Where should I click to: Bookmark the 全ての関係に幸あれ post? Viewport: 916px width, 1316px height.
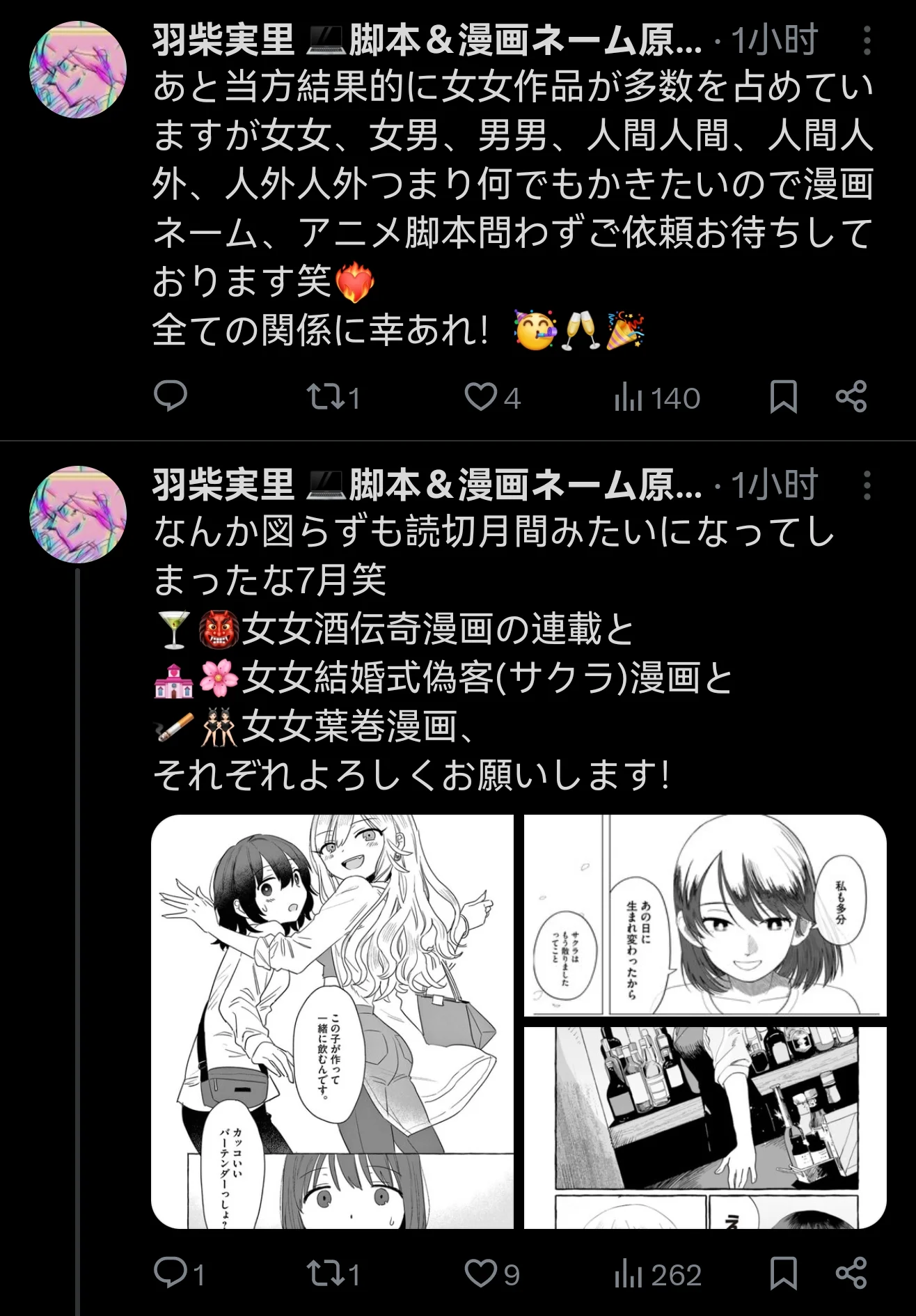[783, 397]
